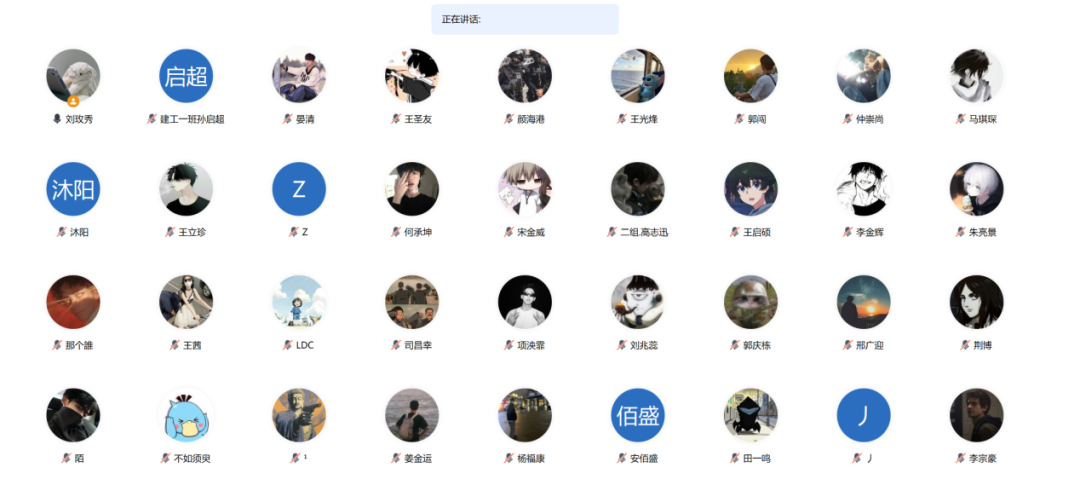Select 安佰盛's avatar tile

(638, 415)
